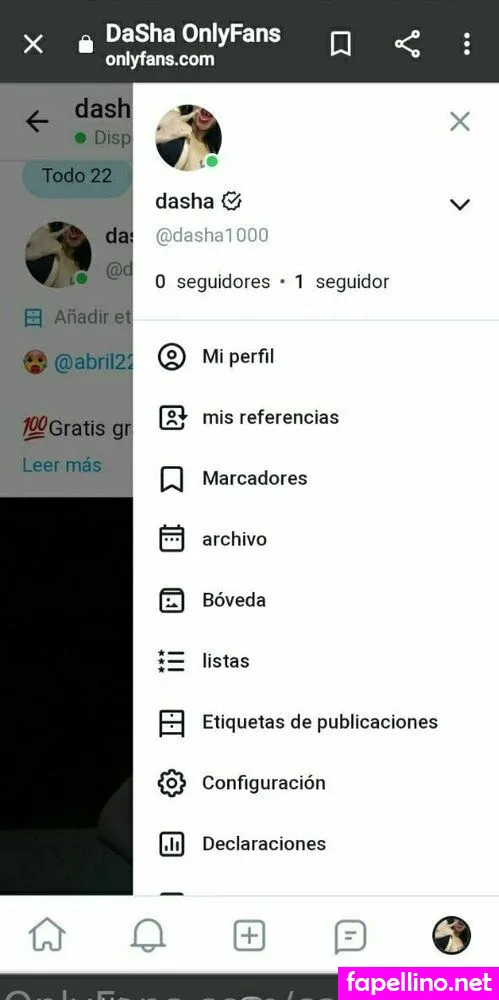Go to Marcadores

click(316, 478)
